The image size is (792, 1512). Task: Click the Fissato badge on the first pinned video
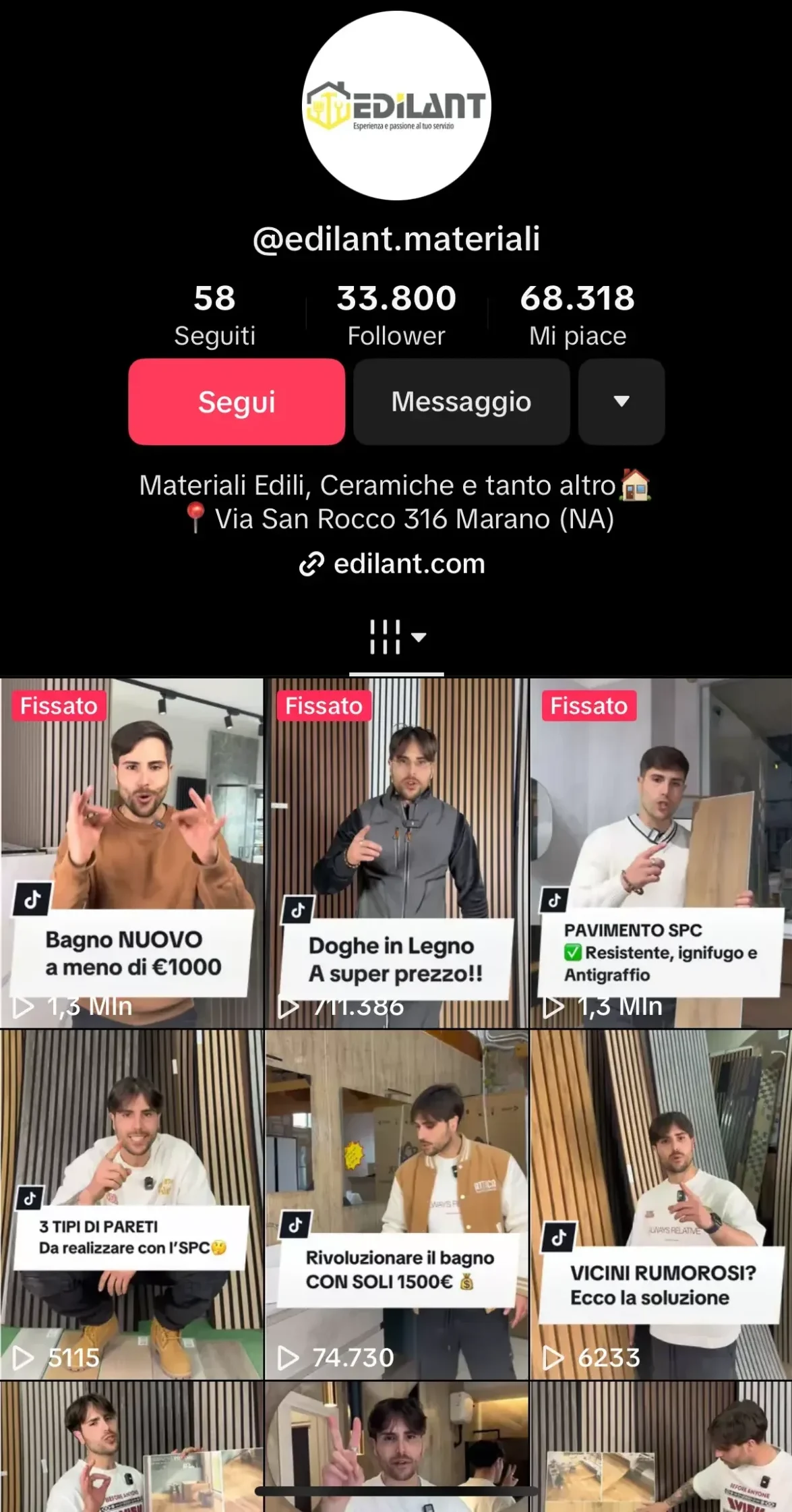58,706
